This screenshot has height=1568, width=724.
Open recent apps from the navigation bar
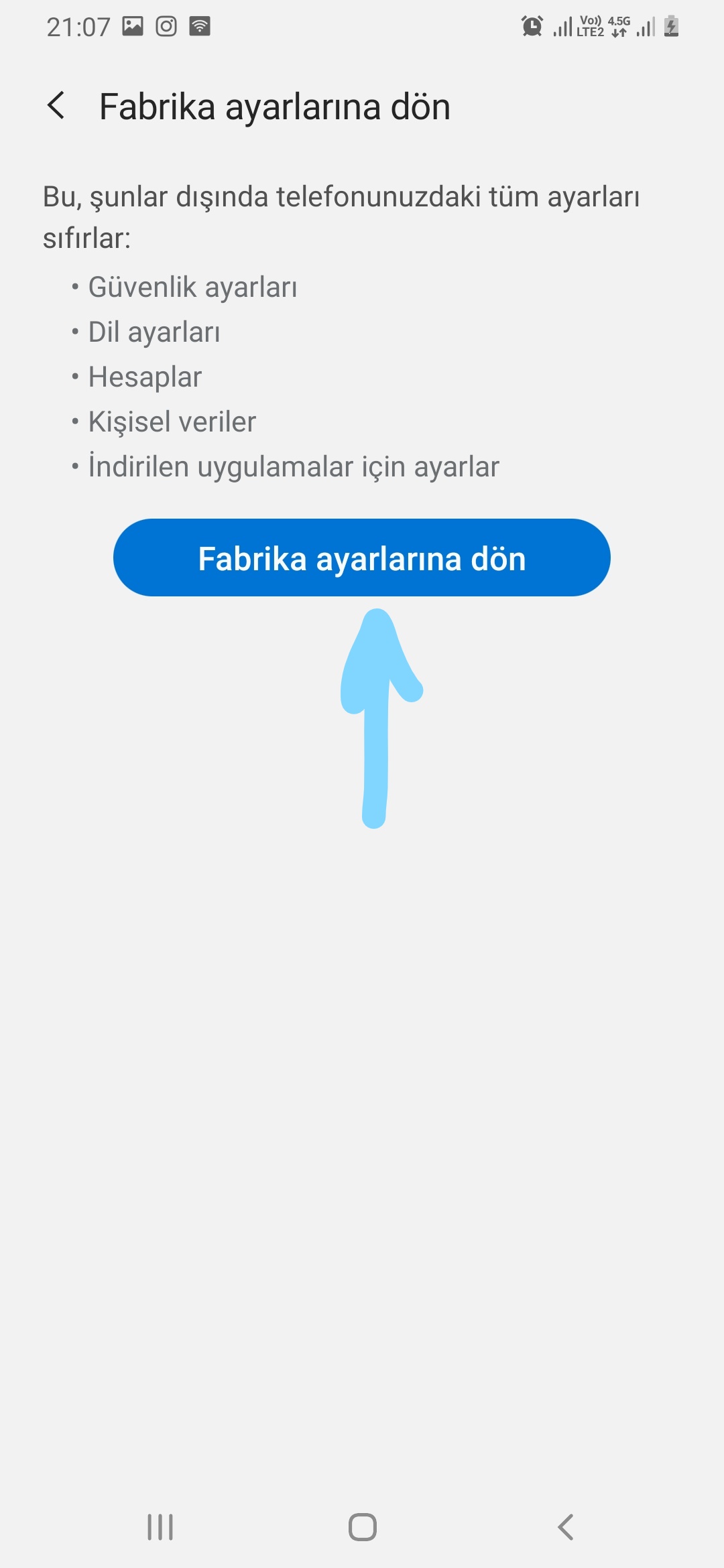click(x=160, y=1527)
